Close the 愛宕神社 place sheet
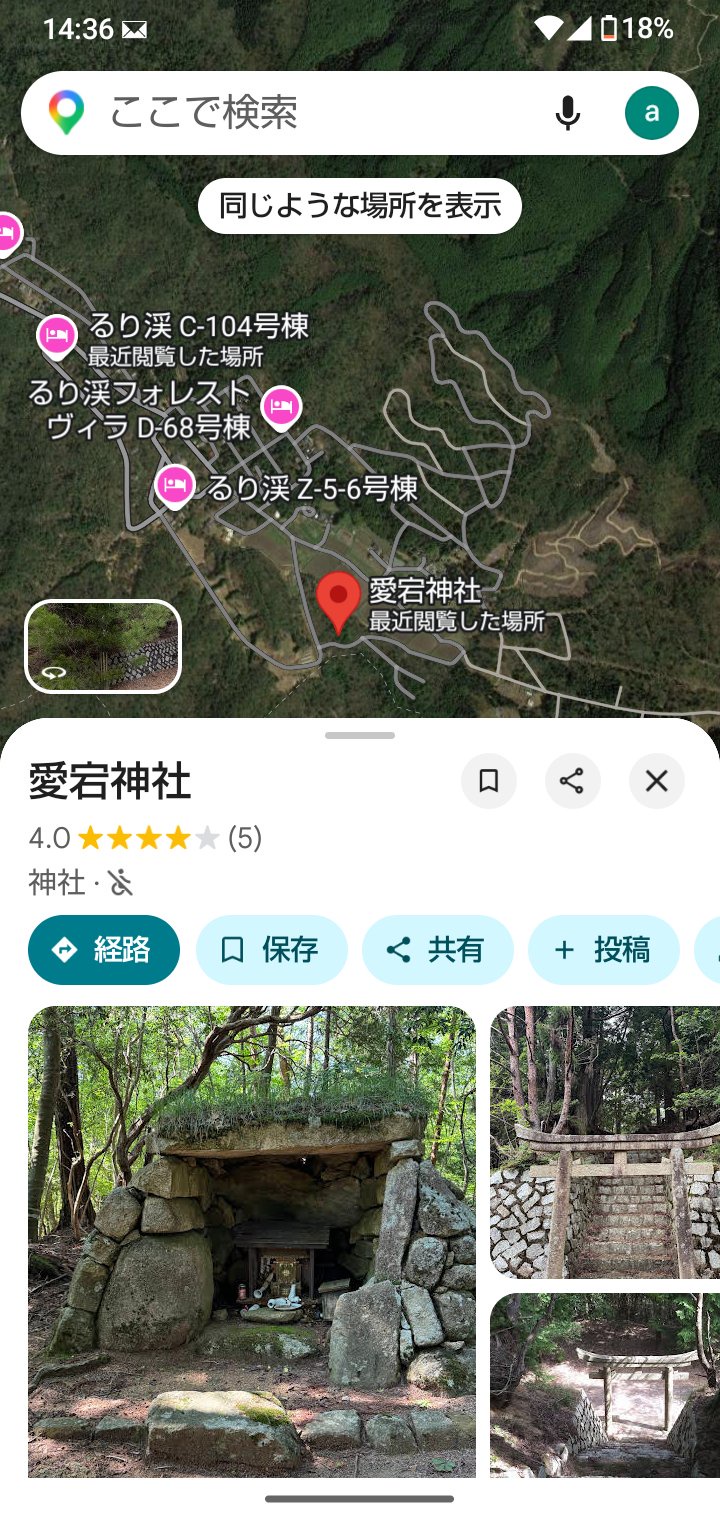 point(656,781)
